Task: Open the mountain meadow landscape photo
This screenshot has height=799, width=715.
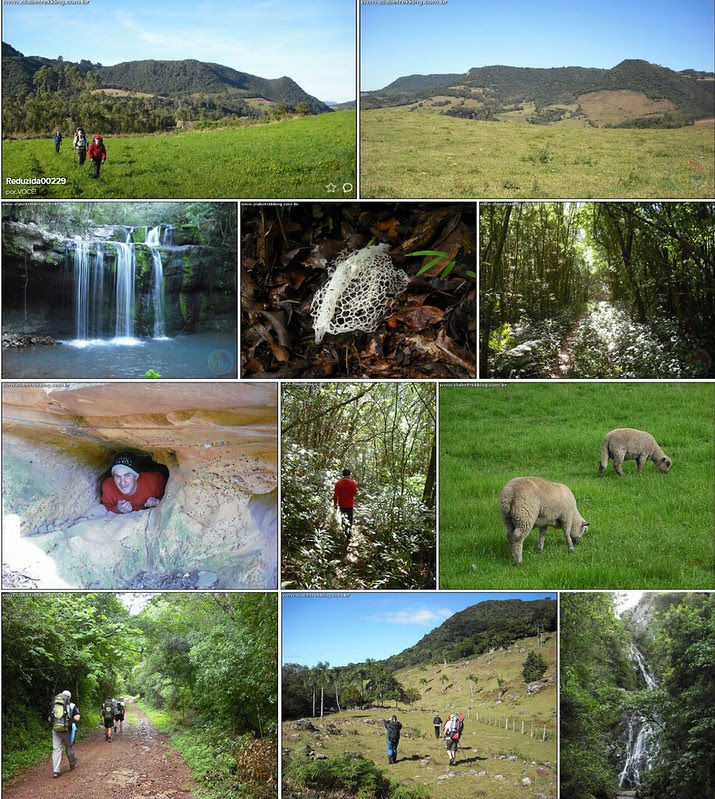Action: (537, 100)
